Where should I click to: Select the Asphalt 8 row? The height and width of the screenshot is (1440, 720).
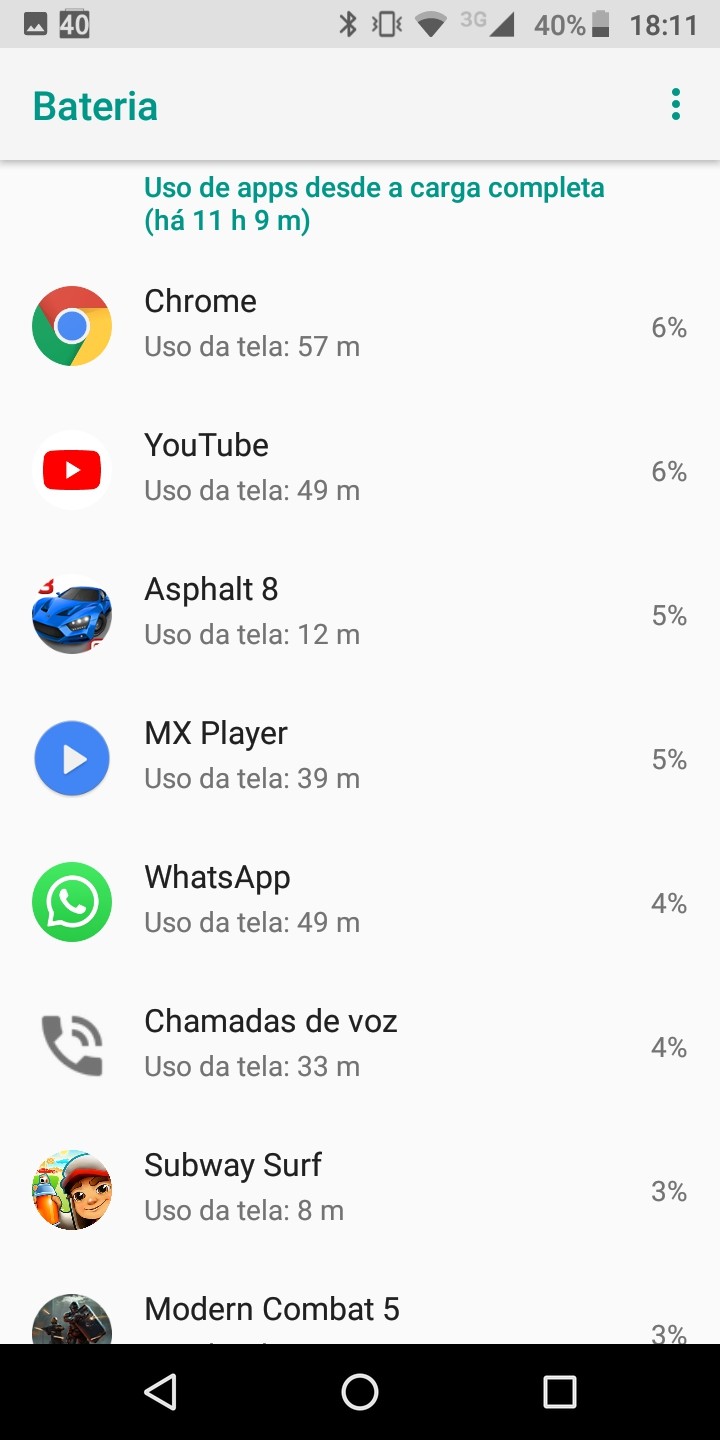[360, 614]
